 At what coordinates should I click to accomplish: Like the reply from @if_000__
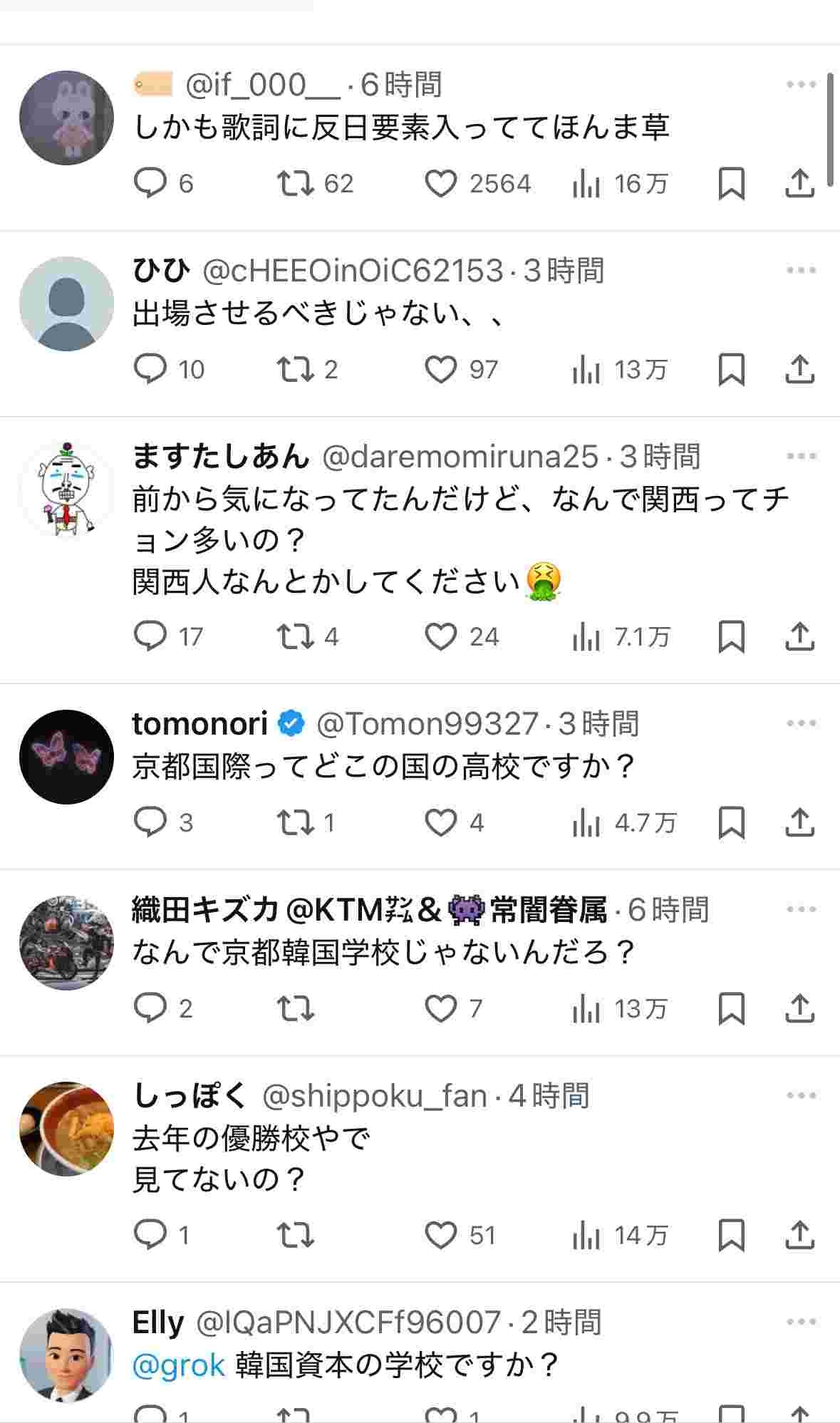pos(440,184)
